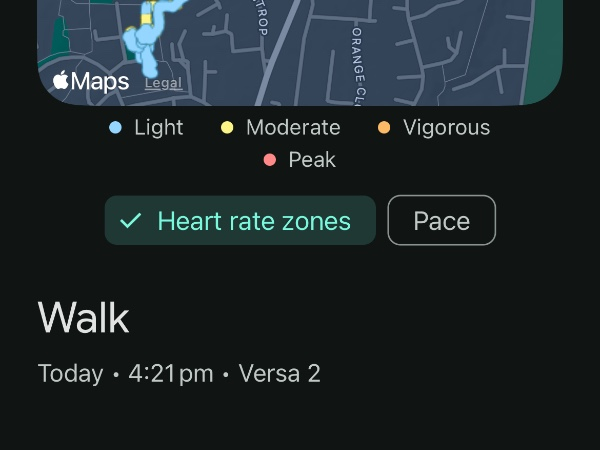The height and width of the screenshot is (450, 600).
Task: Select the Heart rate zones chip
Action: pyautogui.click(x=240, y=221)
